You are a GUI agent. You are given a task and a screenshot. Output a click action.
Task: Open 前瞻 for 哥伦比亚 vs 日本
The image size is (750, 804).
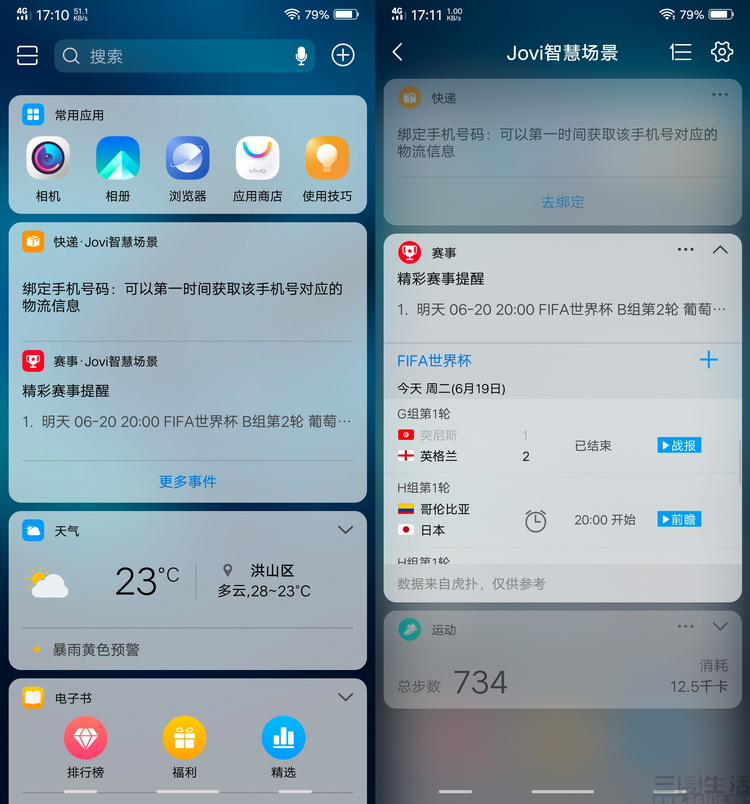point(679,519)
